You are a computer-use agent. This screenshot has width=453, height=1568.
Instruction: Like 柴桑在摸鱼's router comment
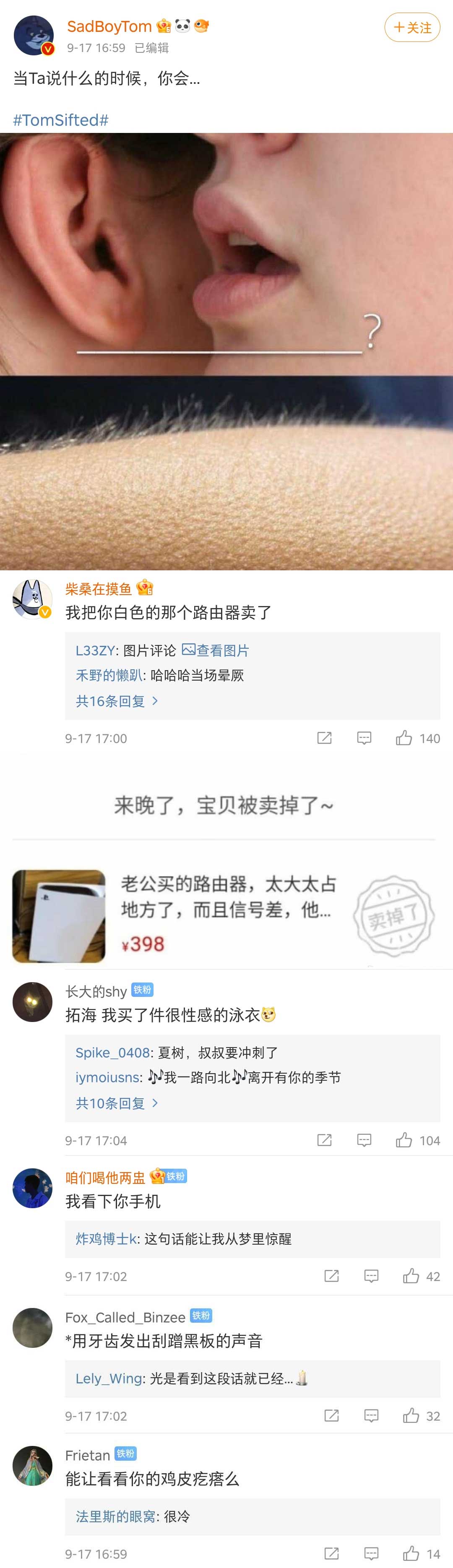(404, 738)
